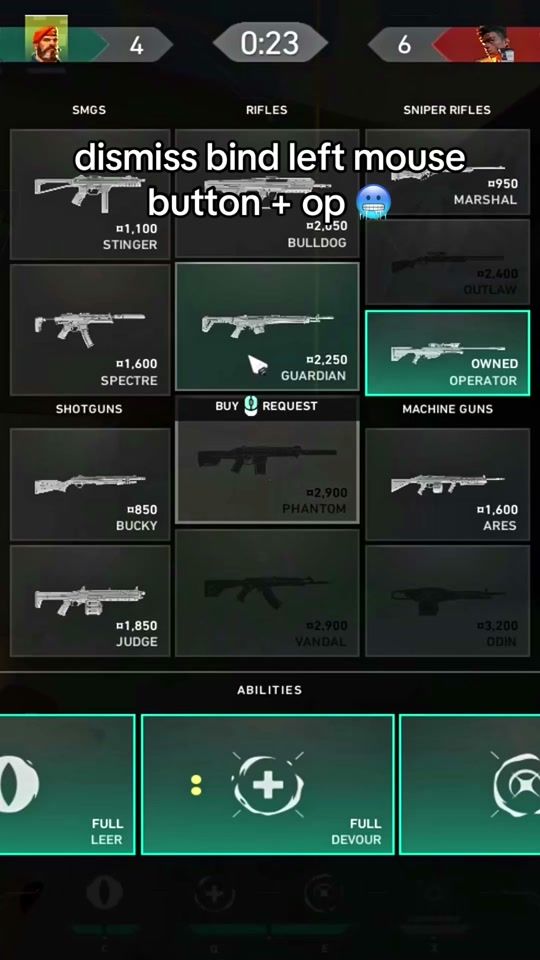Select the Stinger SMG card
The image size is (540, 960).
[x=90, y=195]
